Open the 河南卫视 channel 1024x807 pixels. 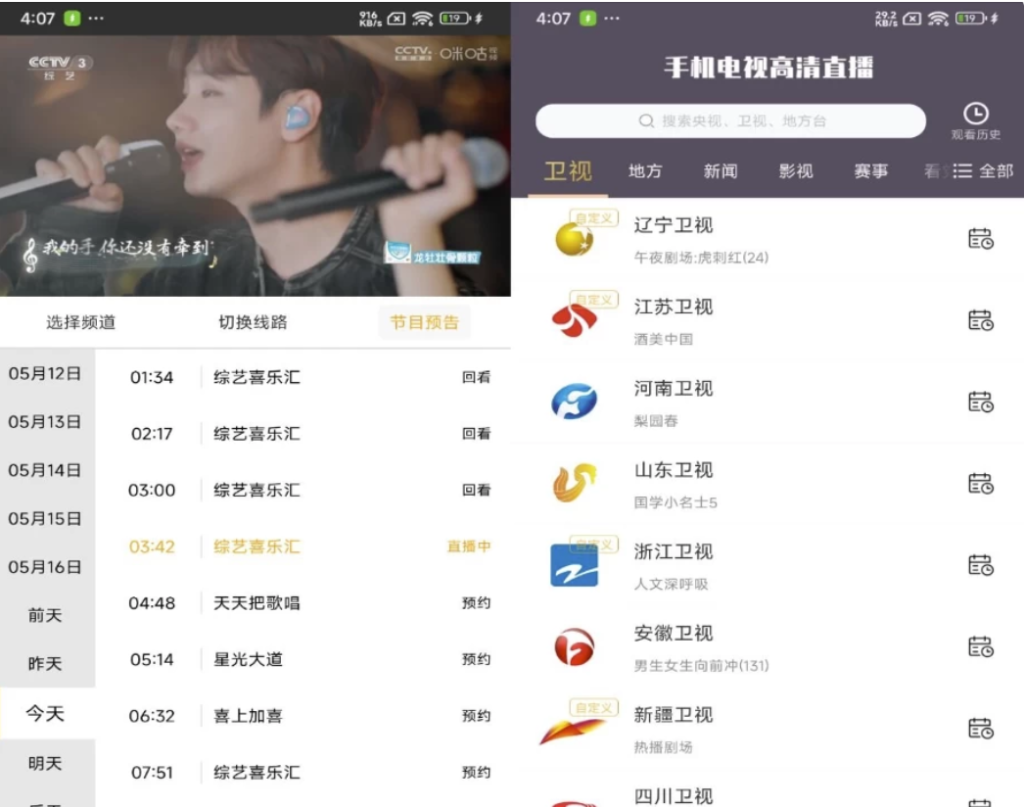[673, 389]
